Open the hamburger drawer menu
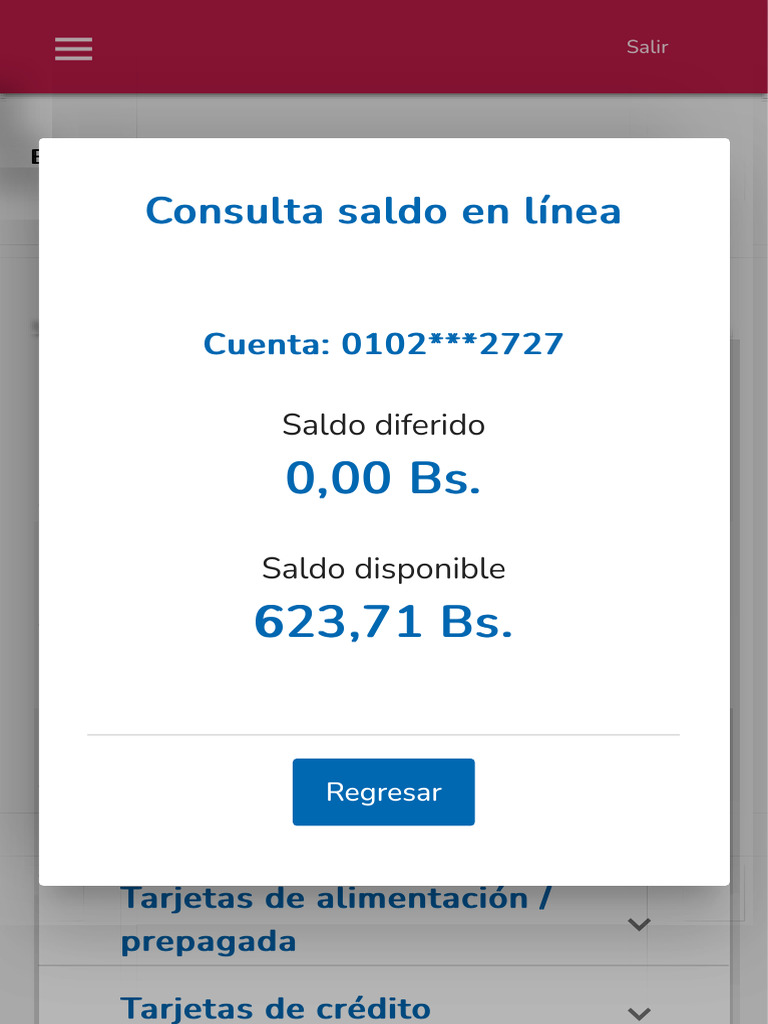 [74, 48]
